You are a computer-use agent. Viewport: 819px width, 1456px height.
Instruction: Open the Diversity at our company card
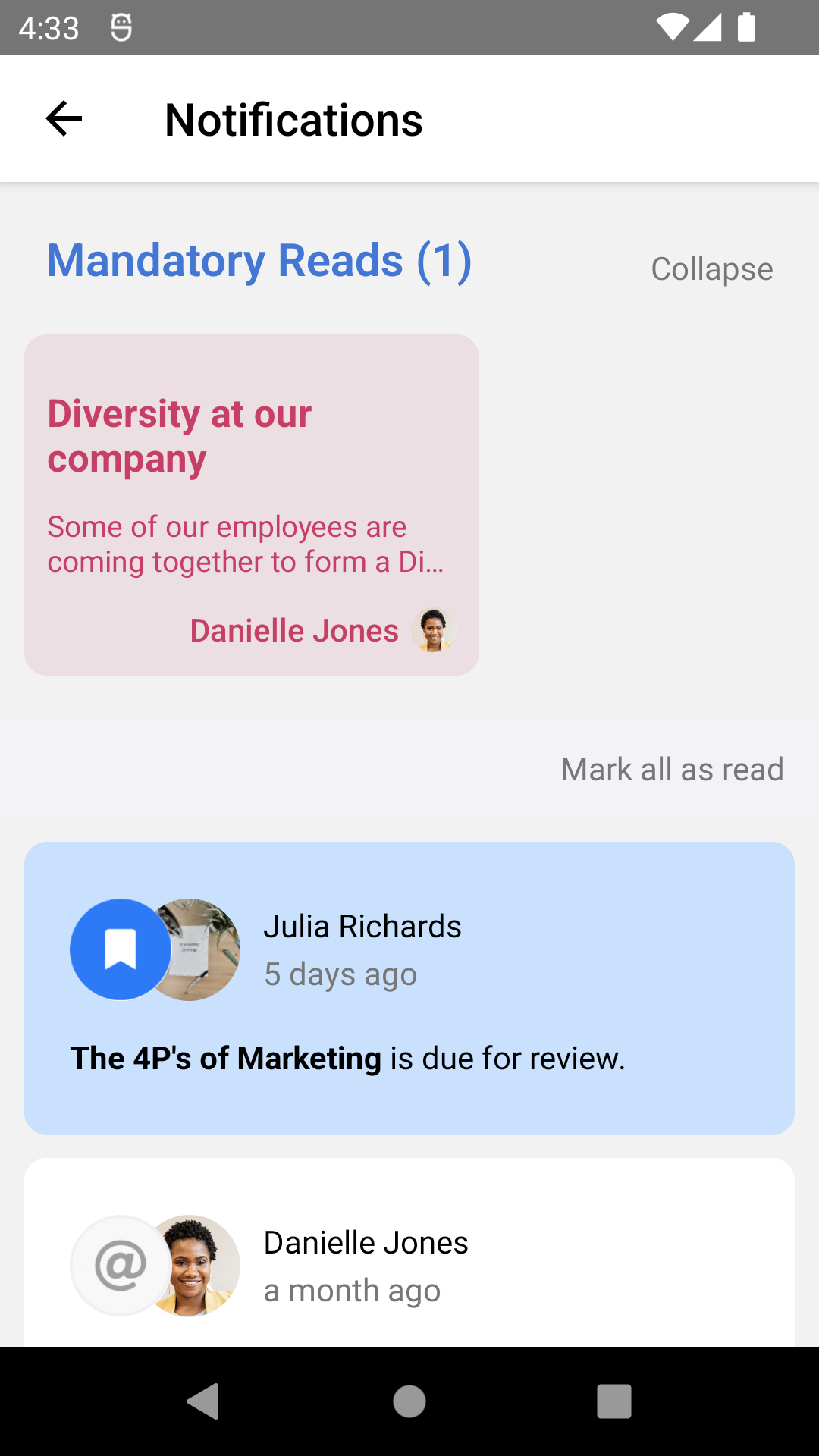[251, 504]
